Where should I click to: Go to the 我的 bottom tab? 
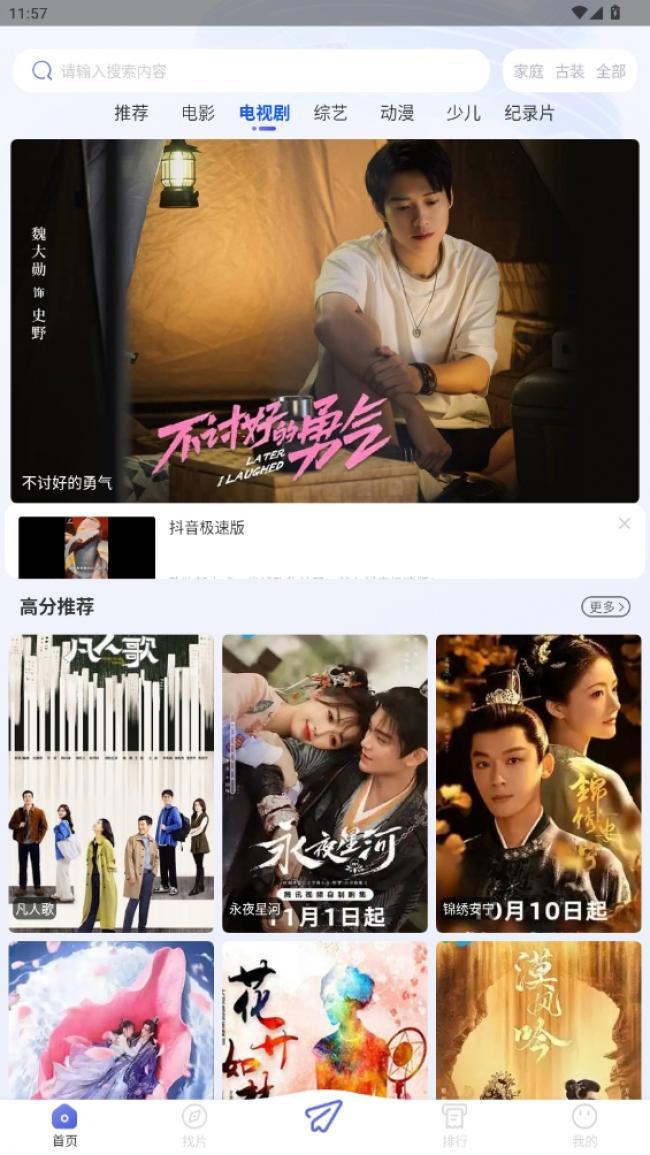pos(584,1124)
